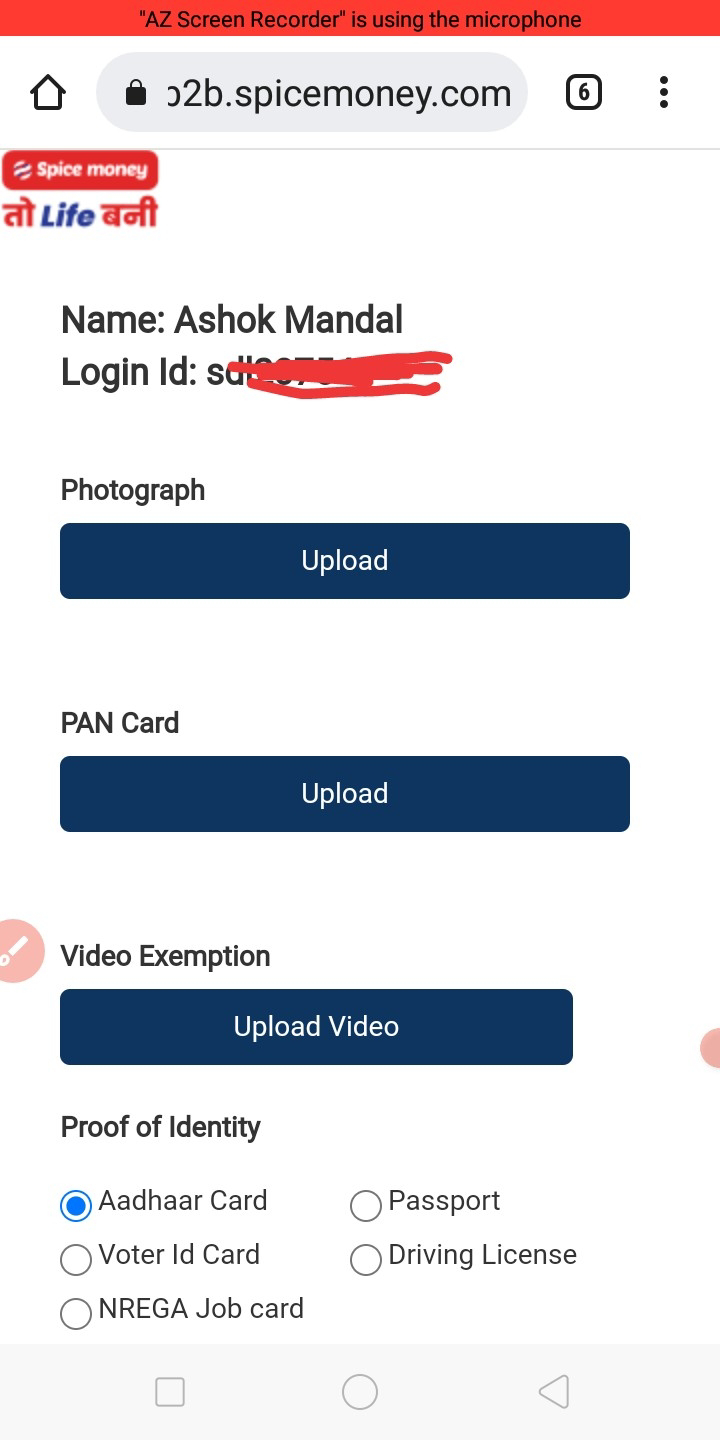This screenshot has width=720, height=1440.
Task: Go back using the system back button
Action: click(x=553, y=1391)
